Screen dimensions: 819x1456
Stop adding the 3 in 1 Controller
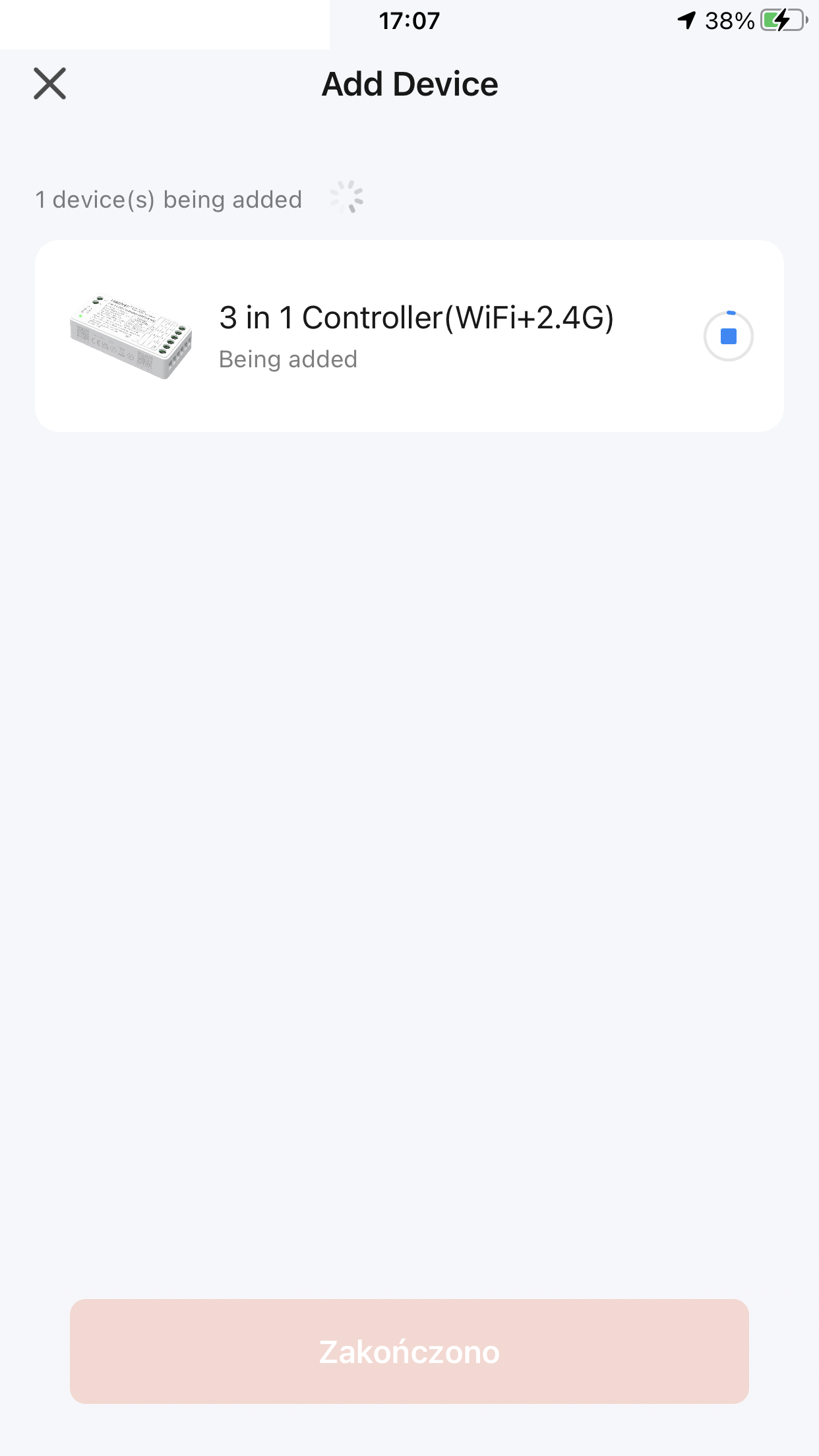728,336
